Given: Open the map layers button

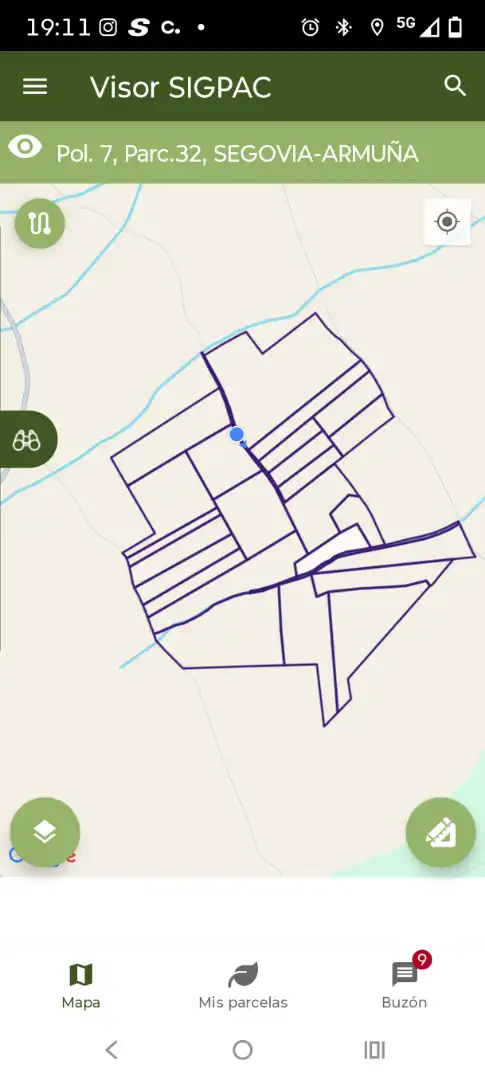Looking at the screenshot, I should [x=45, y=832].
